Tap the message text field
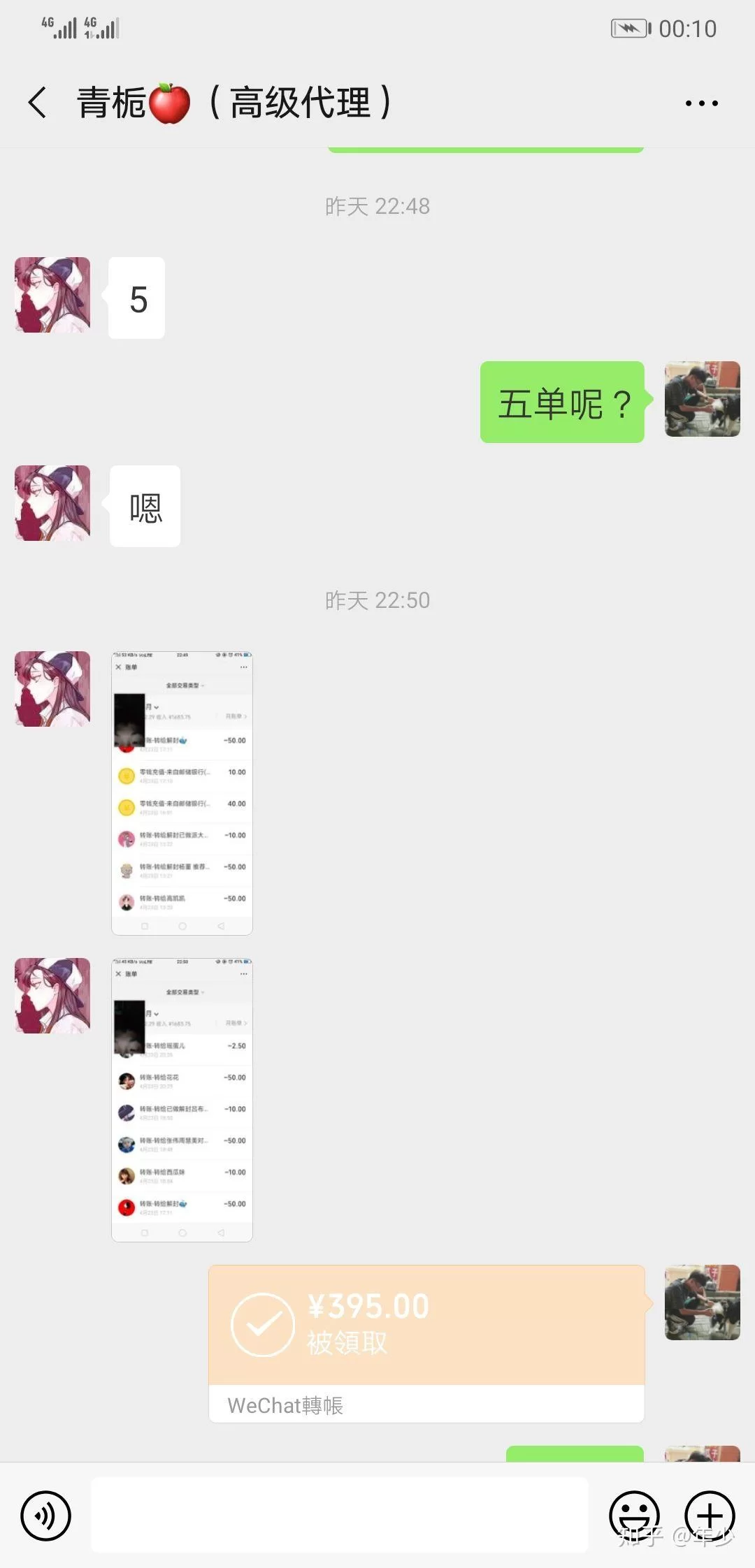The image size is (755, 1568). (x=339, y=1516)
